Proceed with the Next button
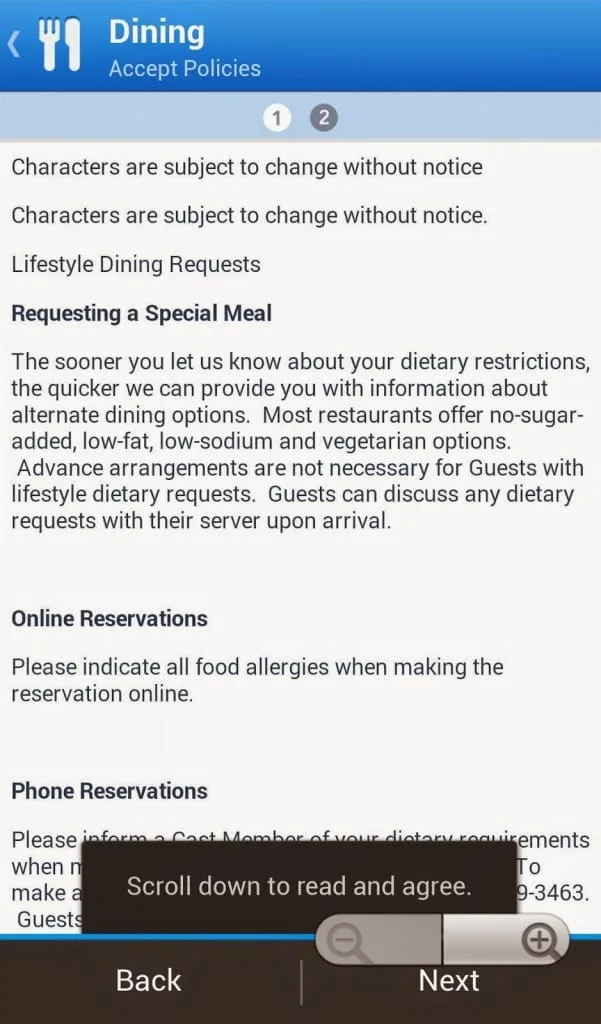Image resolution: width=601 pixels, height=1024 pixels. 450,982
